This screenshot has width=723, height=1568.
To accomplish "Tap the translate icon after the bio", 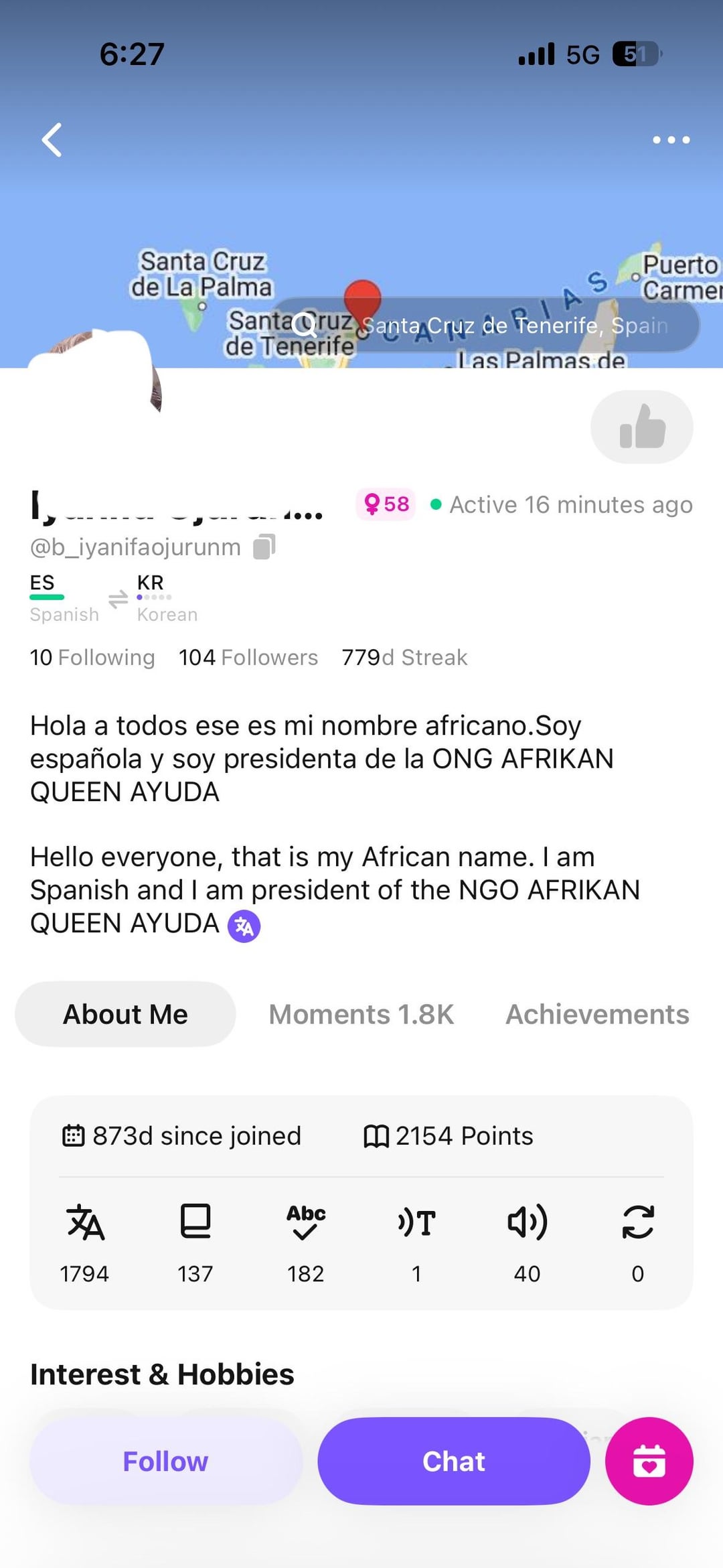I will tap(244, 926).
